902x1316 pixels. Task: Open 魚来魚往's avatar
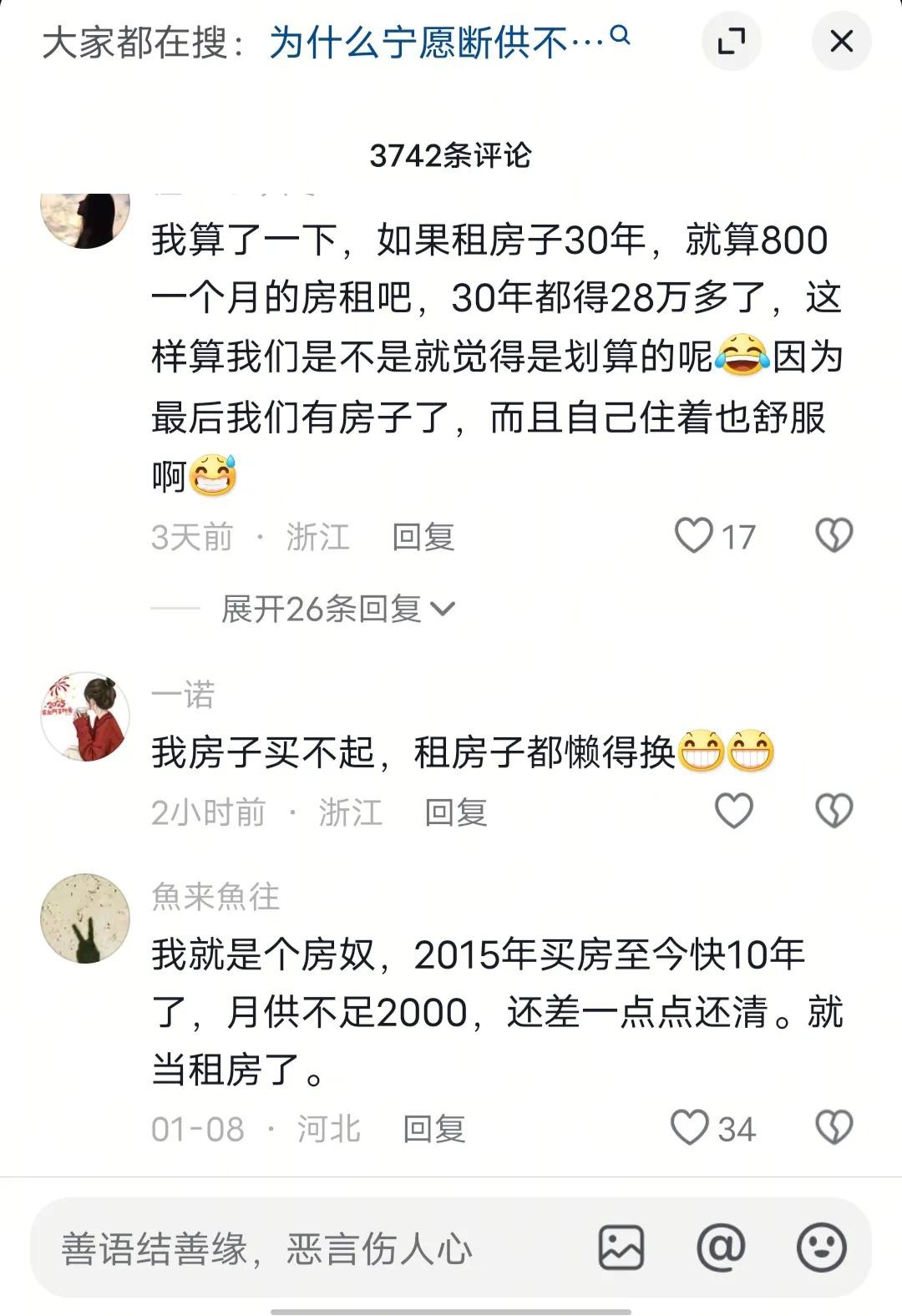pyautogui.click(x=85, y=919)
